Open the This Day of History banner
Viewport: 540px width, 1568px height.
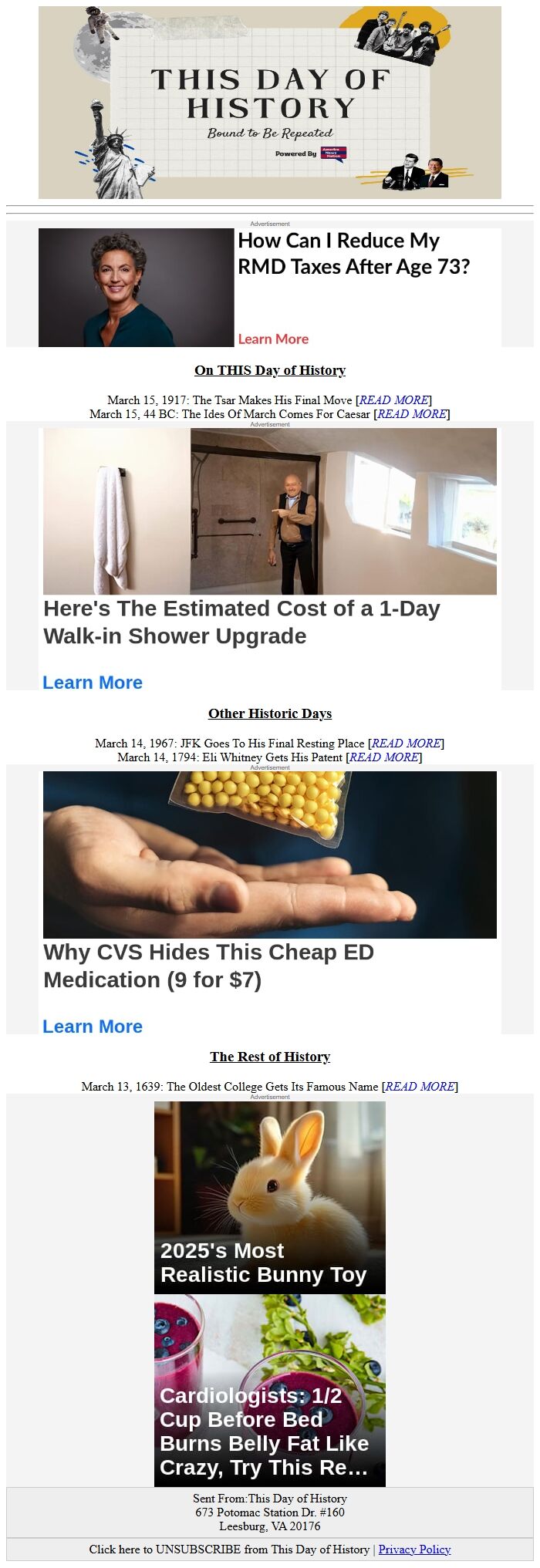pos(270,103)
